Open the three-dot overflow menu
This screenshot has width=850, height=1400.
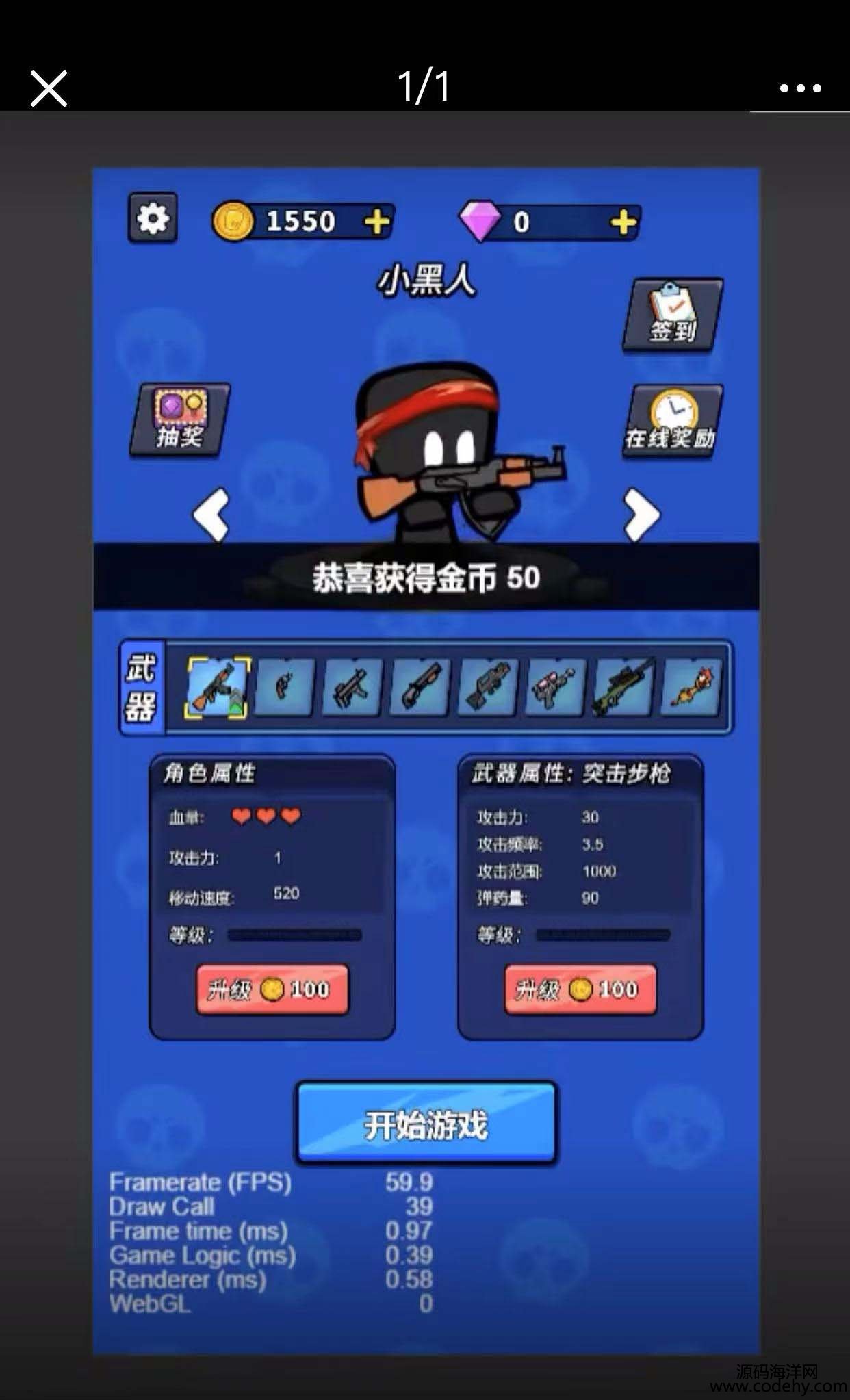[799, 88]
